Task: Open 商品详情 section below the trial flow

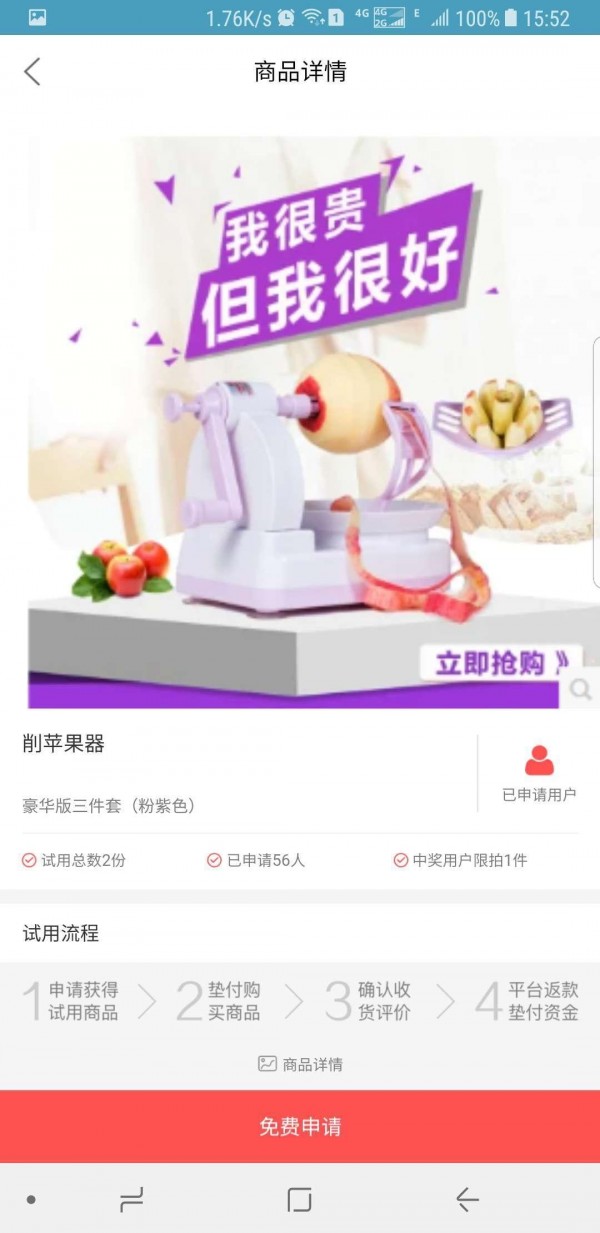Action: pyautogui.click(x=300, y=1064)
